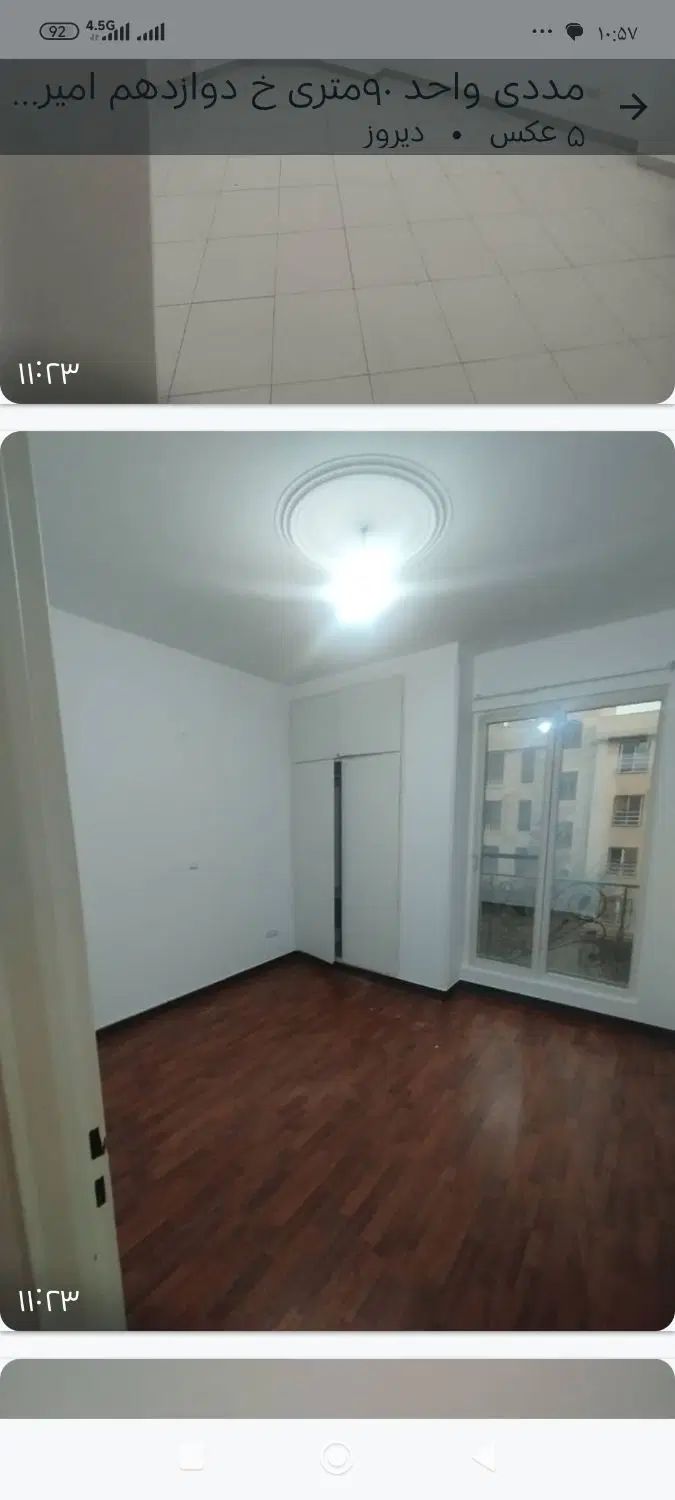Open the tiled floor photo
675x1500 pixels.
coord(337,280)
